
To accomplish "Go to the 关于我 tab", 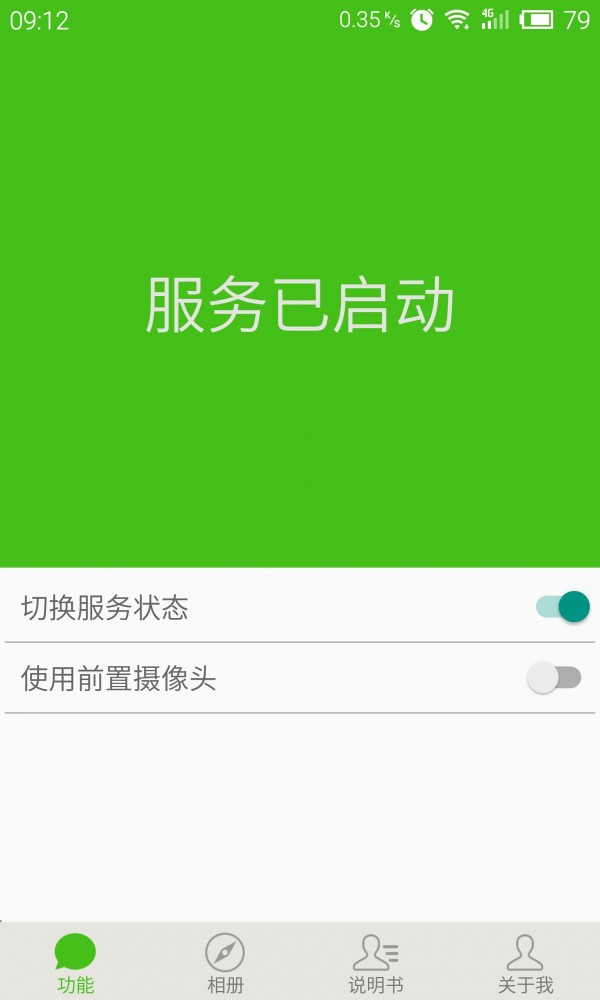I will (x=525, y=963).
